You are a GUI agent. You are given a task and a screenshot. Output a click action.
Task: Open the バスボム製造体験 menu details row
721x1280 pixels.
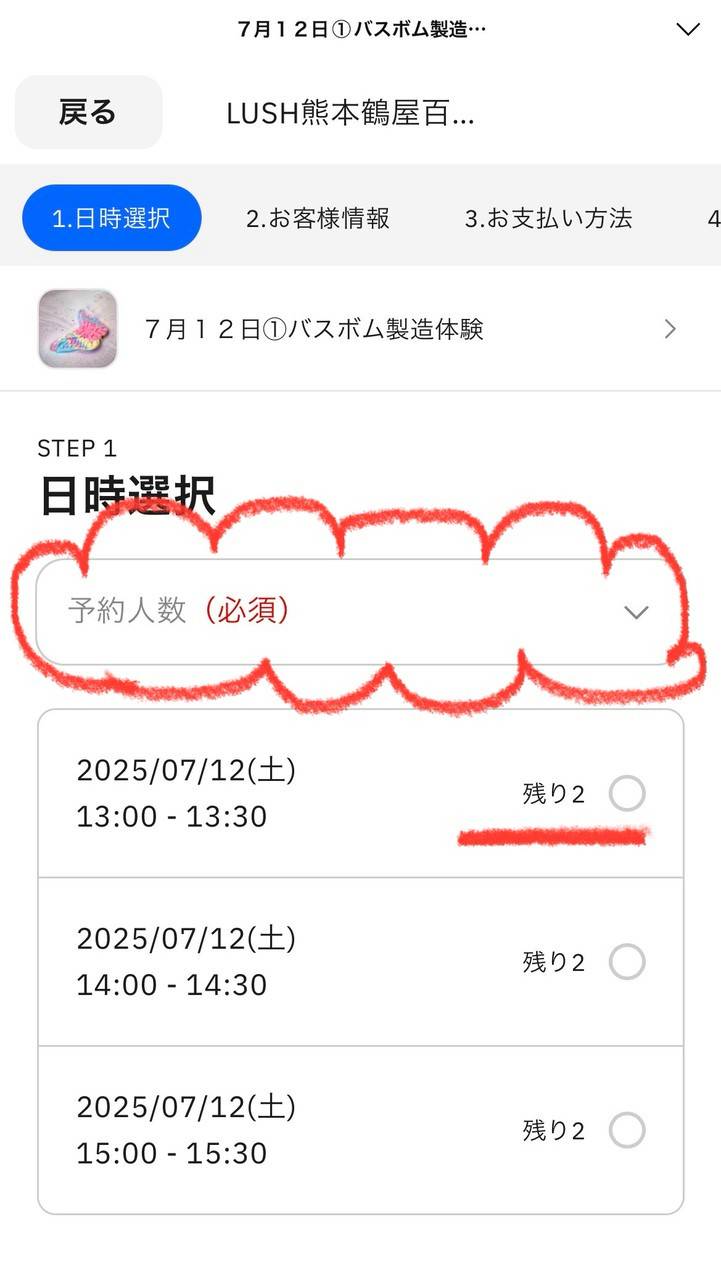coord(360,329)
